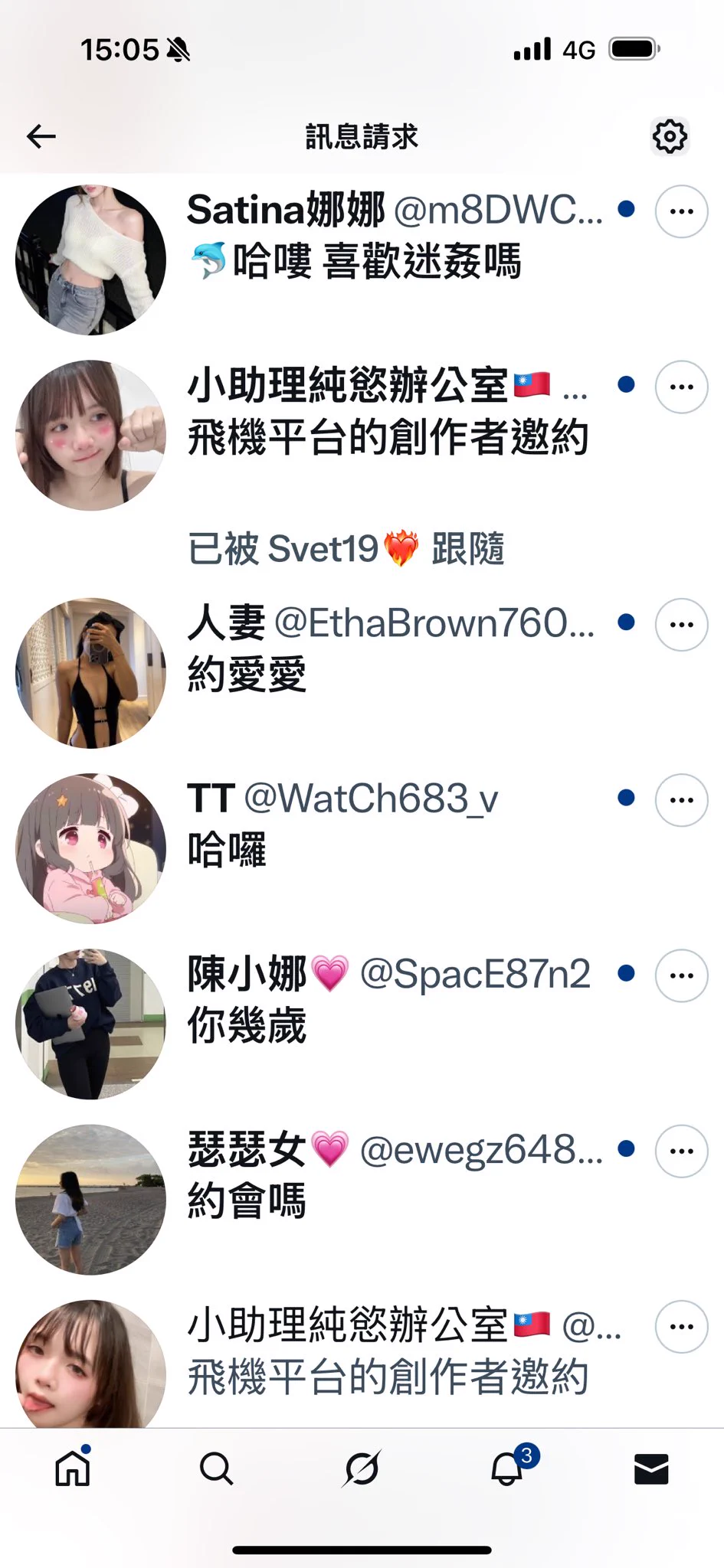Viewport: 724px width, 1568px height.
Task: Open the Messages envelope icon
Action: click(x=651, y=1470)
